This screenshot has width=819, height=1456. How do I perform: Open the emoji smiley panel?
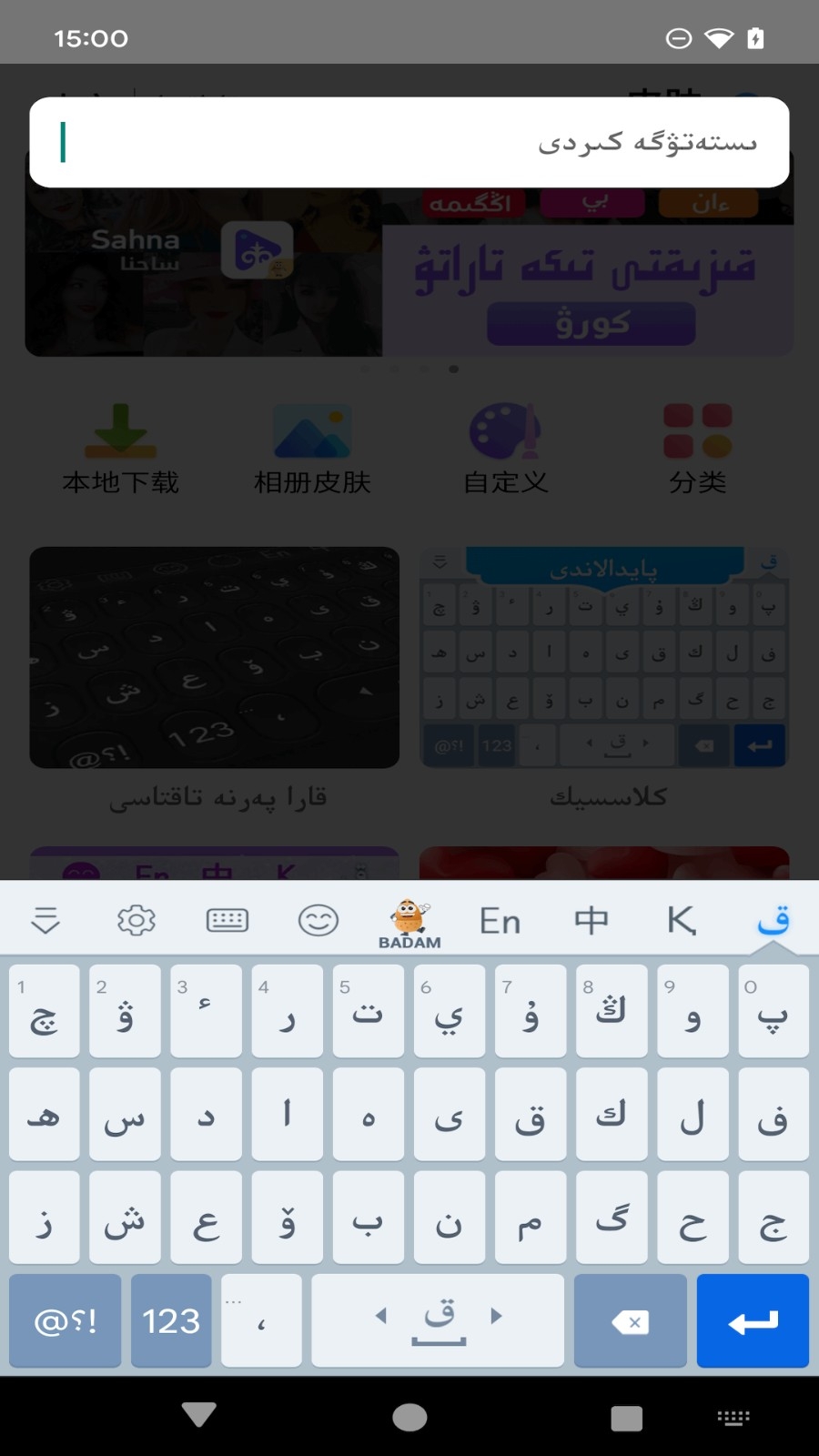tap(318, 921)
